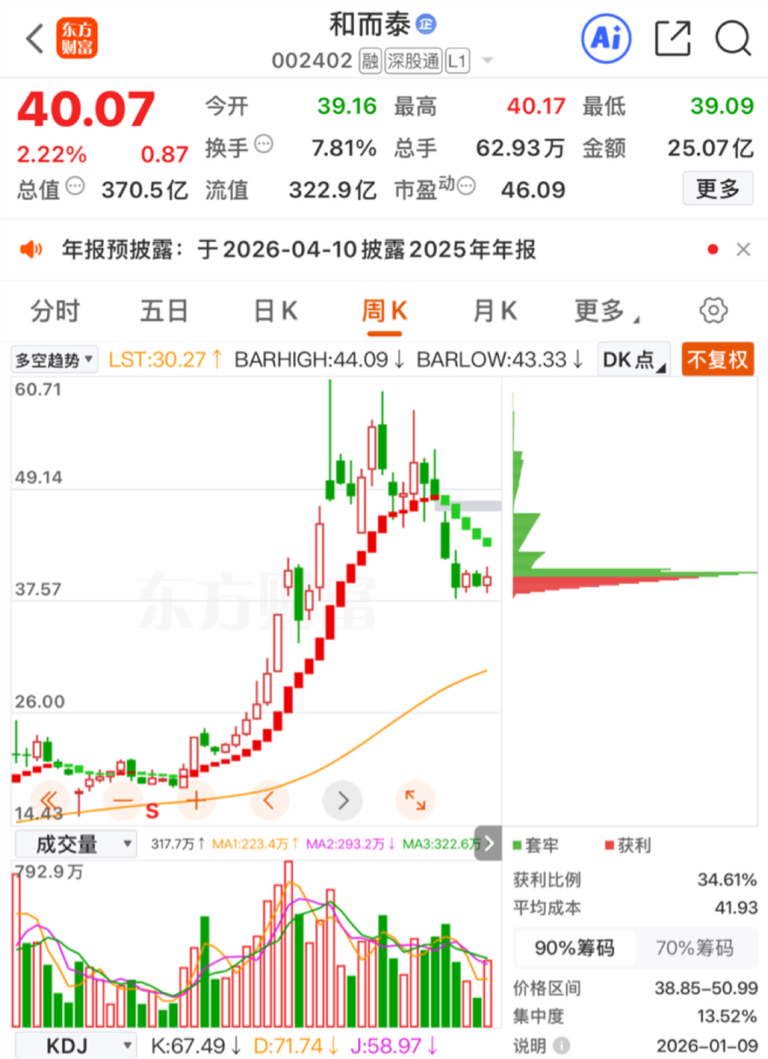Expand the chart to fullscreen
This screenshot has width=768, height=1059.
tap(415, 800)
